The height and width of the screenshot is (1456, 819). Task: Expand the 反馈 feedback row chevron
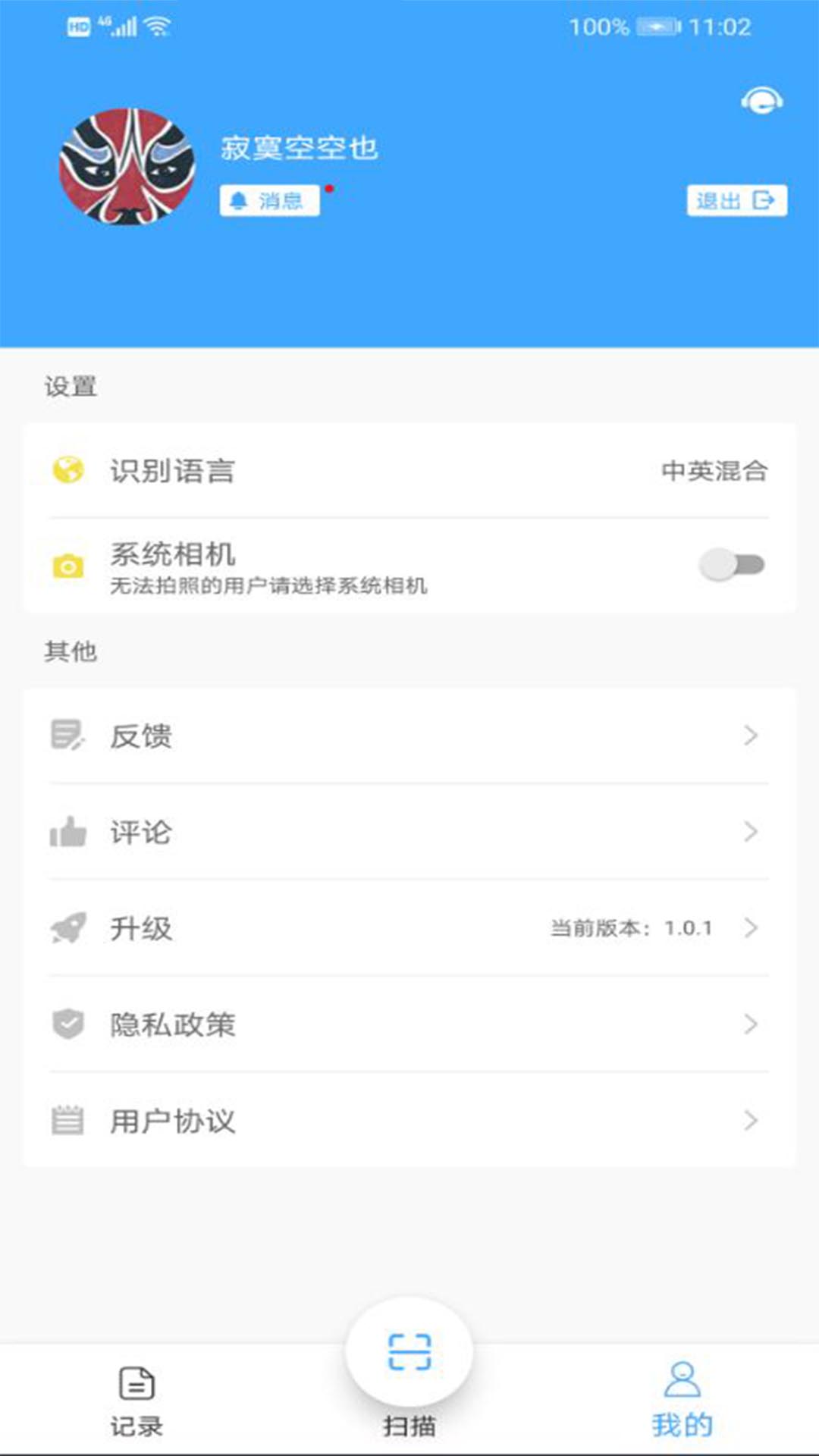(x=751, y=734)
